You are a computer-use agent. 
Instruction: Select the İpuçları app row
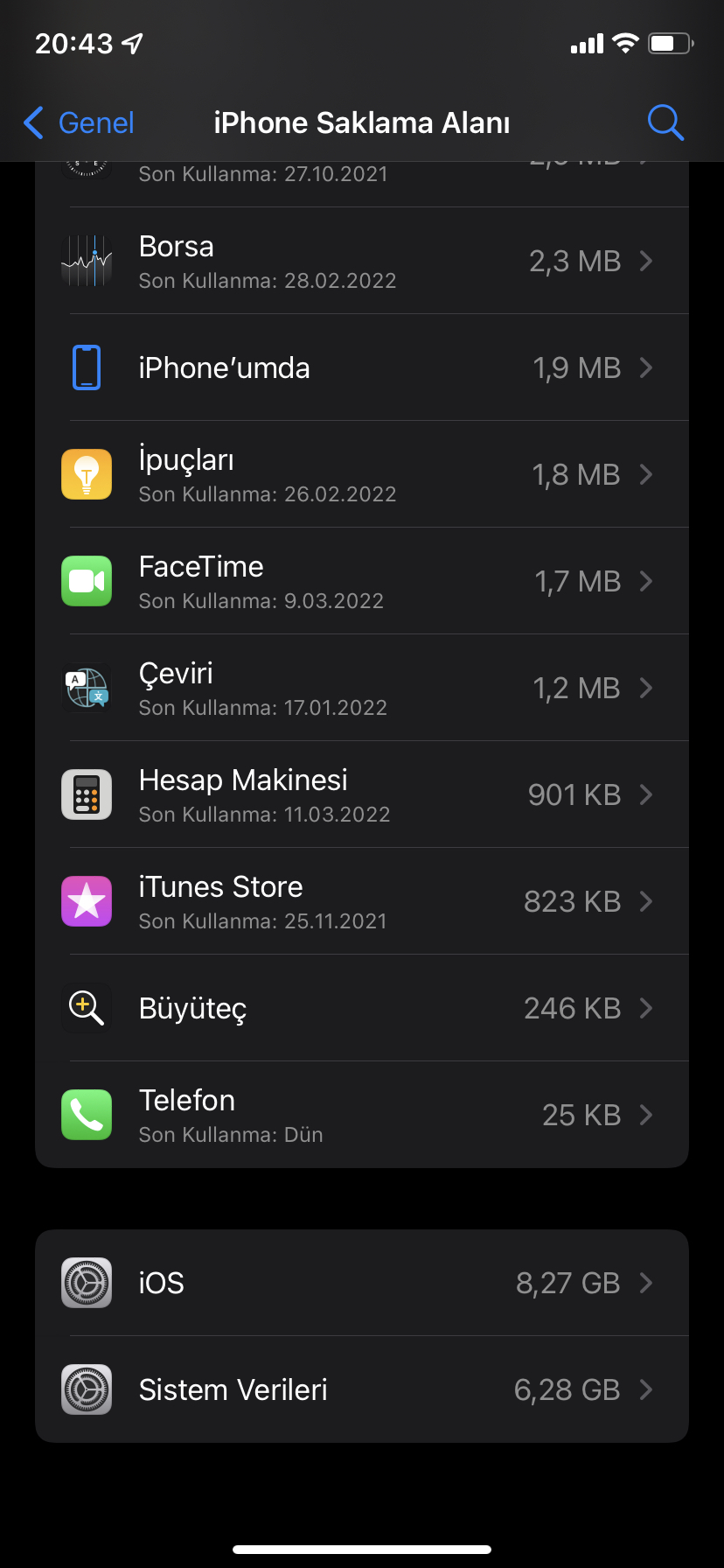coord(362,474)
